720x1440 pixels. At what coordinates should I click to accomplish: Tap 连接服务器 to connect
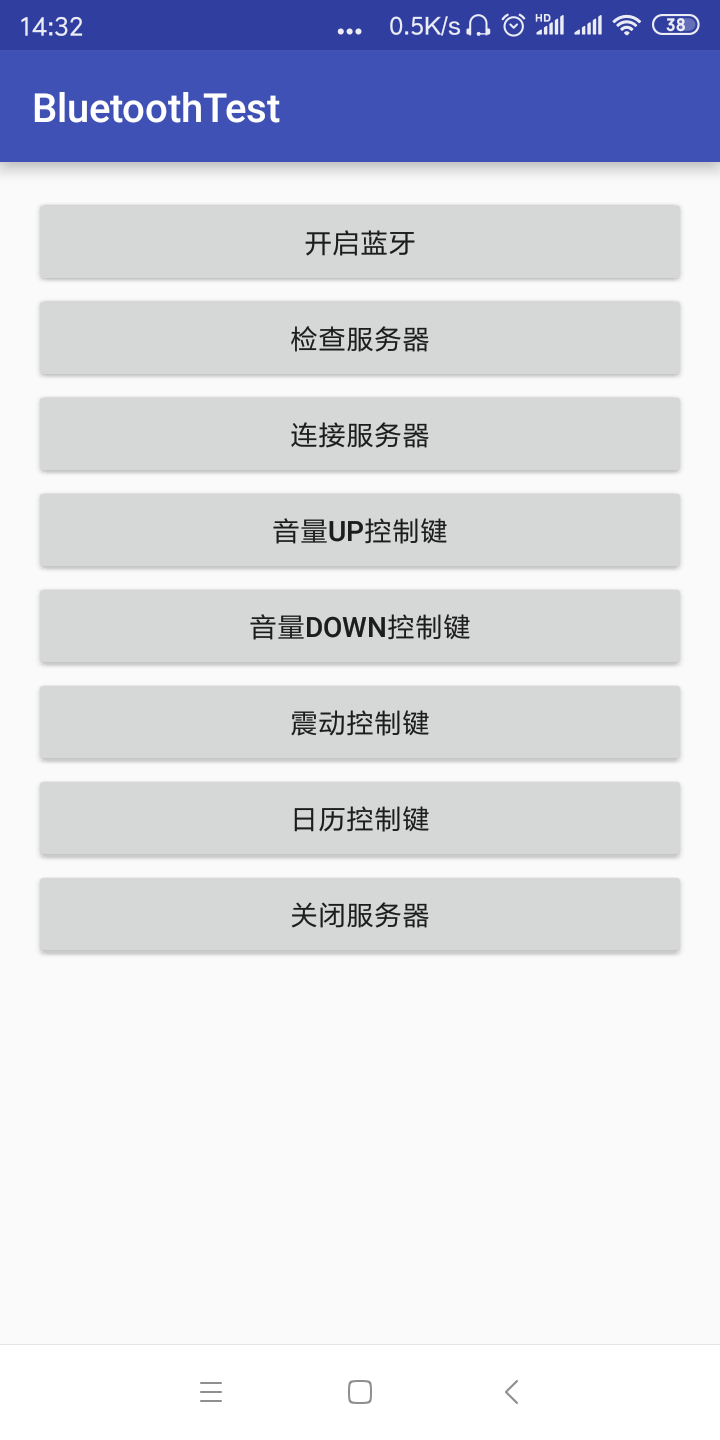(360, 434)
